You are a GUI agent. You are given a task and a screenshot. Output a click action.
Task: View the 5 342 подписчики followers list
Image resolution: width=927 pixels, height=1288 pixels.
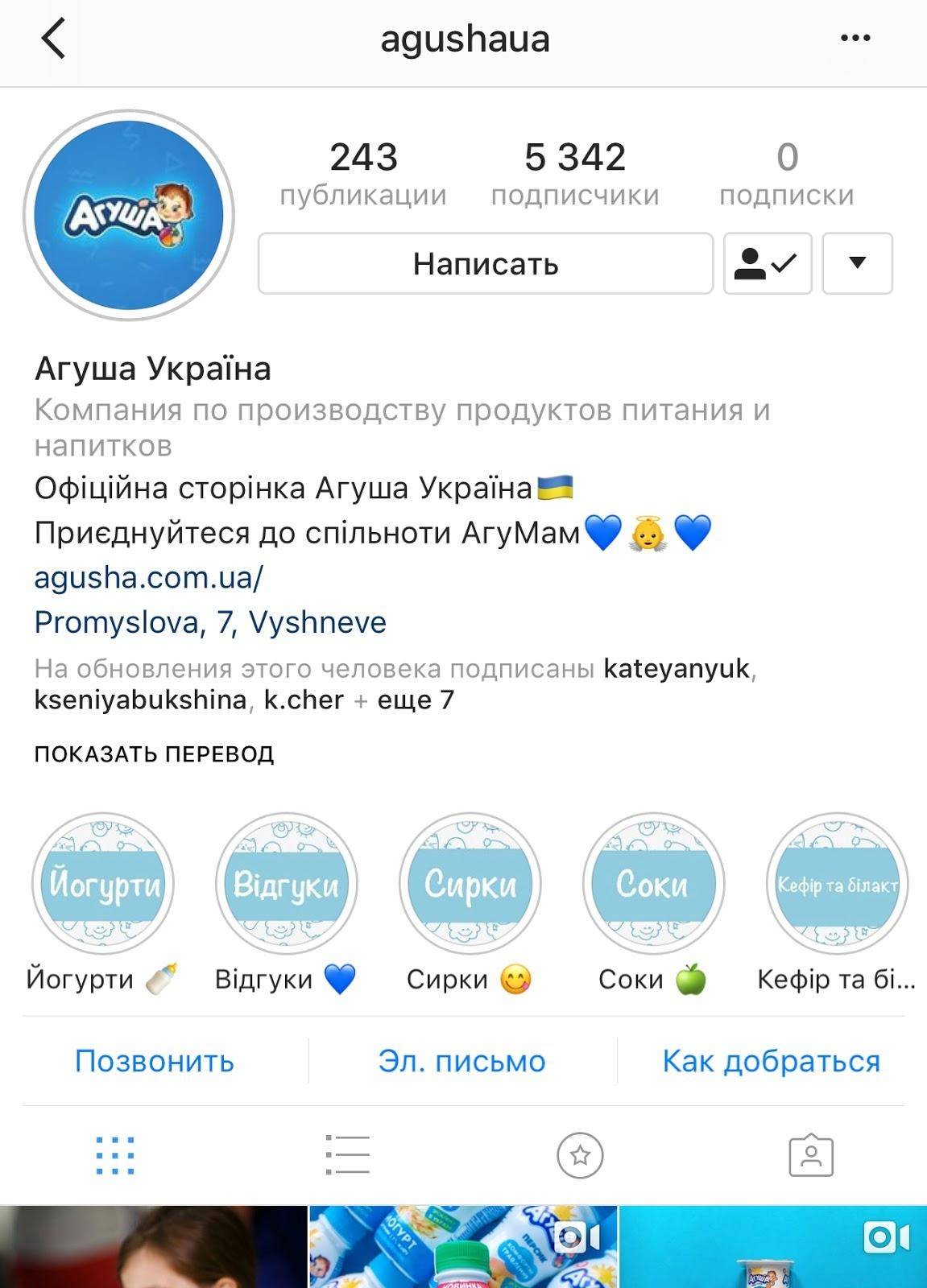click(x=575, y=173)
